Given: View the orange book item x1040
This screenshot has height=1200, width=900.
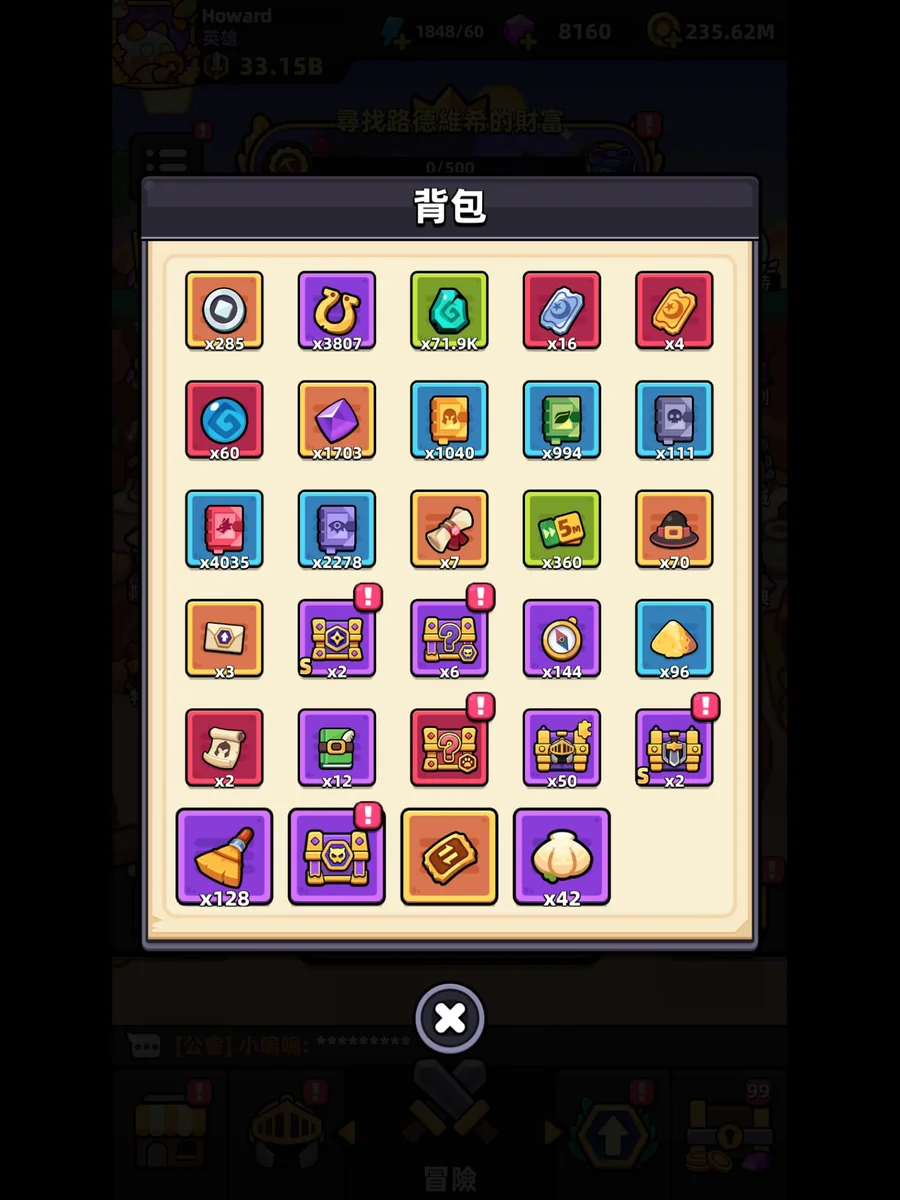Looking at the screenshot, I should 449,419.
